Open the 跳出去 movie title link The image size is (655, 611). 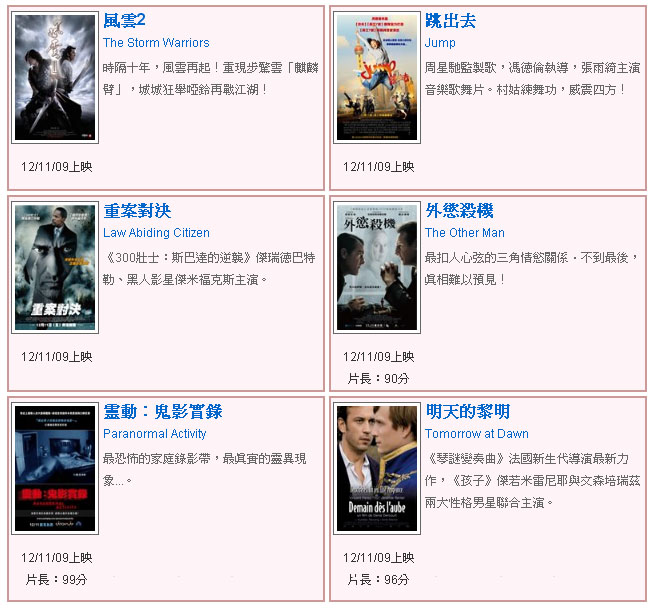(451, 21)
